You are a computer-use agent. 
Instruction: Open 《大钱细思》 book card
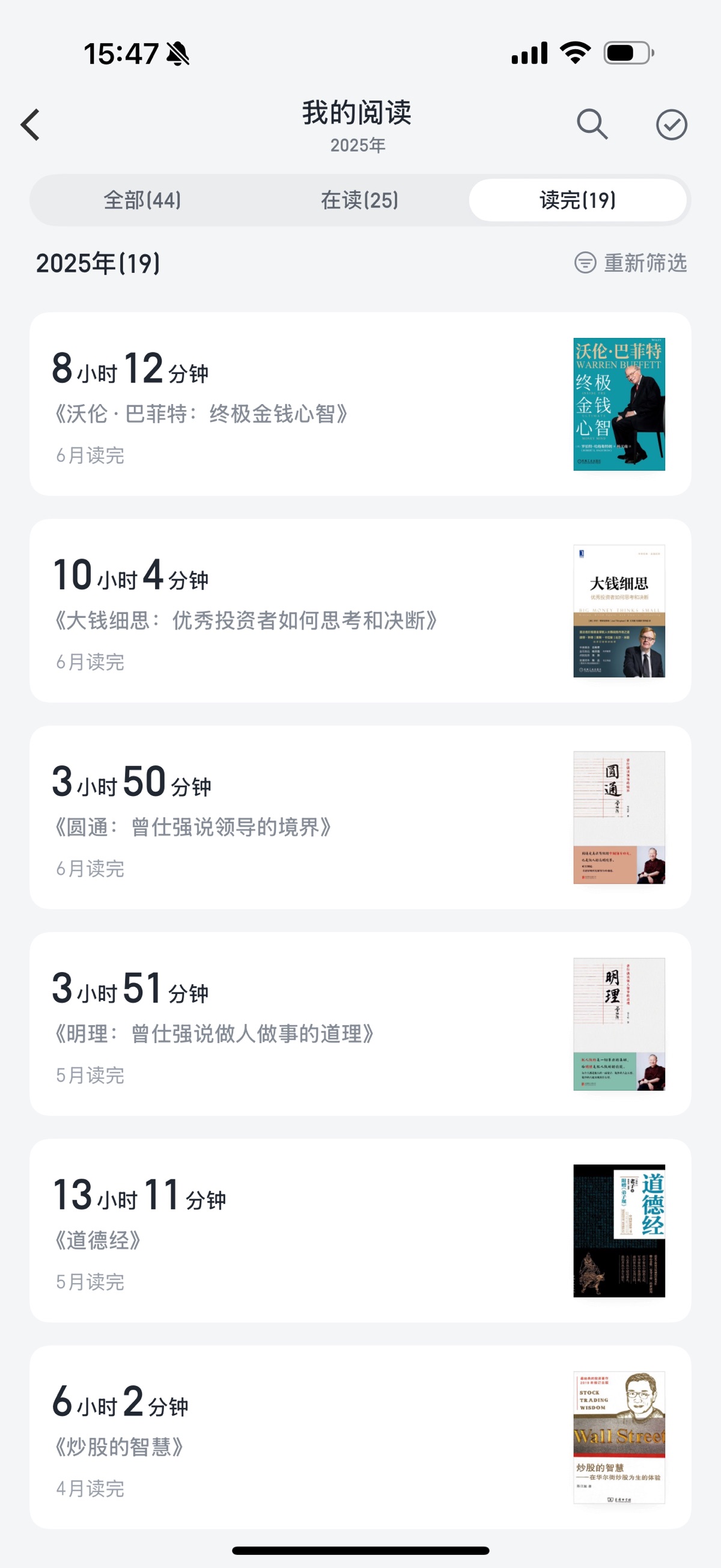tap(360, 610)
